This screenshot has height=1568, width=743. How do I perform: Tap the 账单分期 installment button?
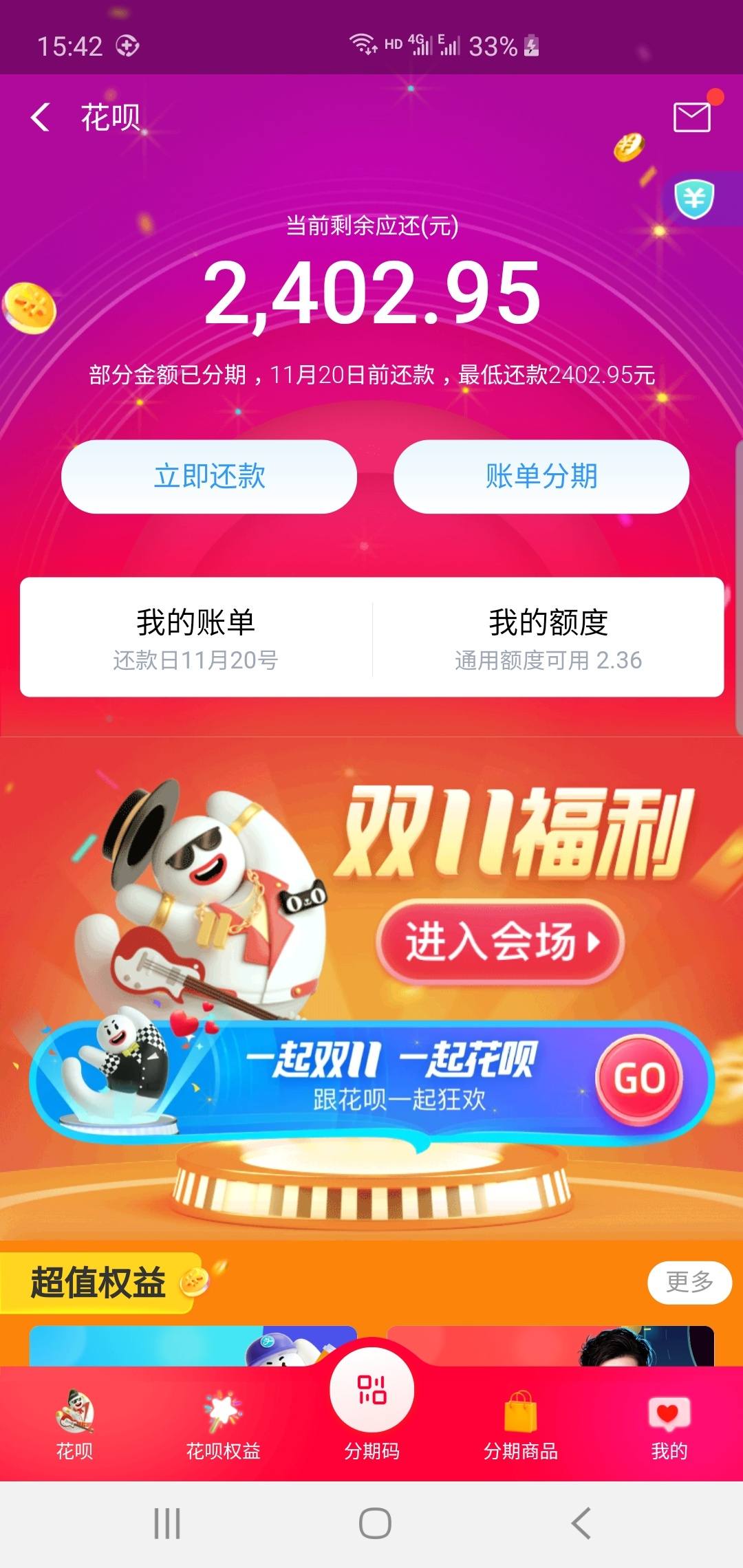541,475
